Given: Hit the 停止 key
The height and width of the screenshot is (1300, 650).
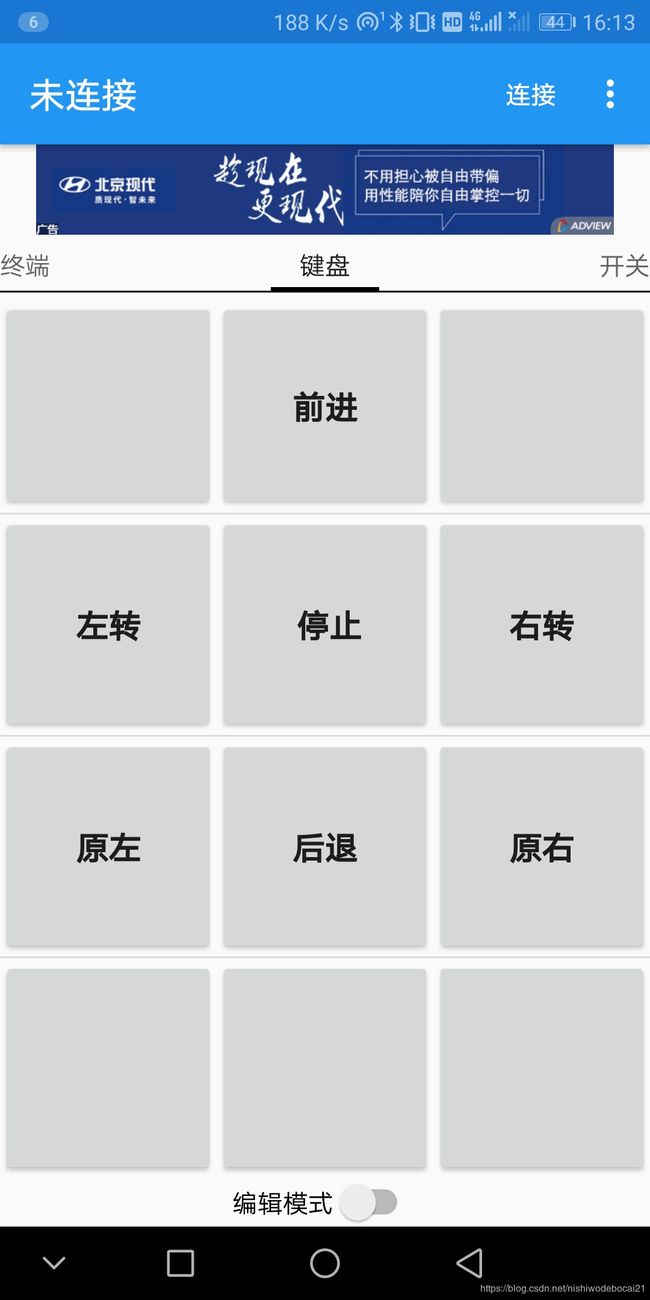Looking at the screenshot, I should pos(325,625).
